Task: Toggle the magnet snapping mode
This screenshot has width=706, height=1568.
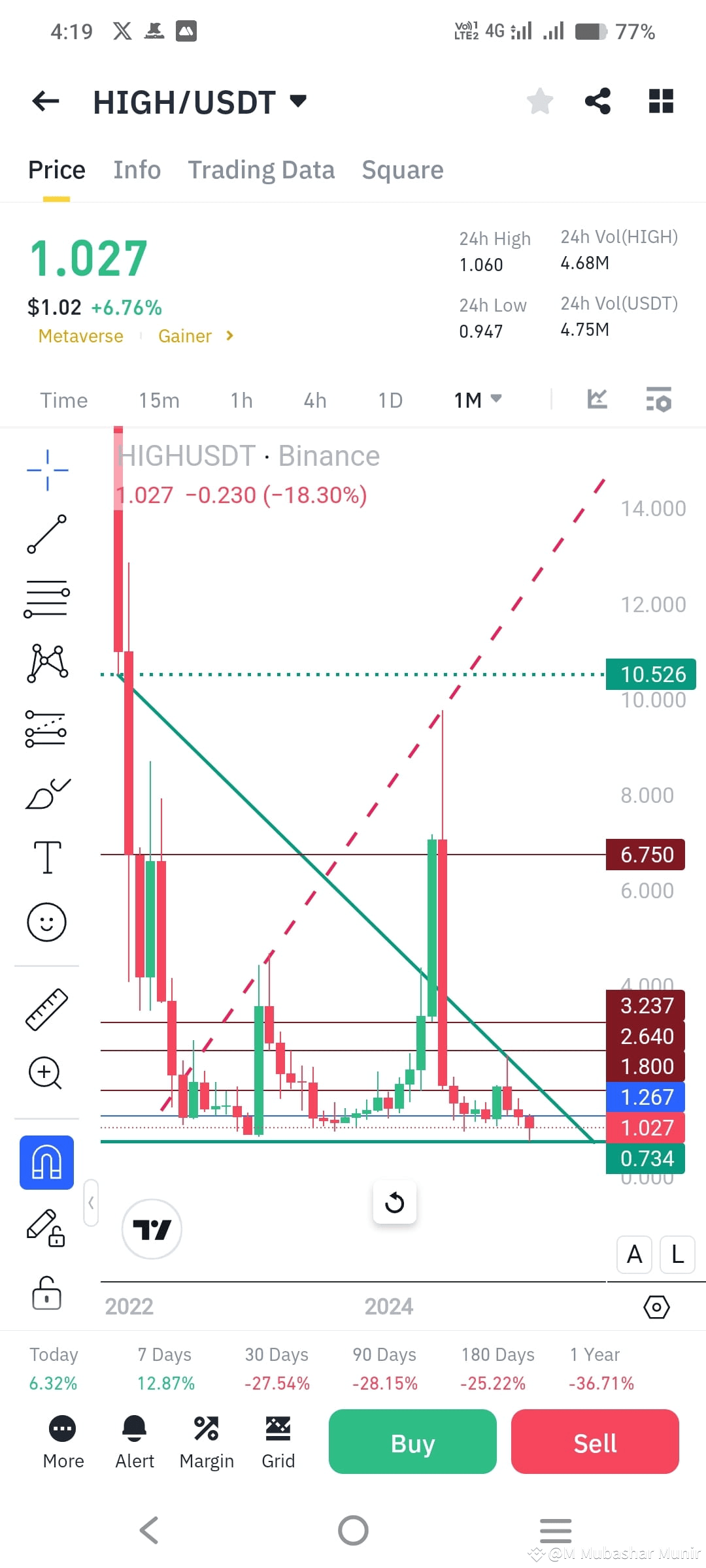Action: [46, 1162]
